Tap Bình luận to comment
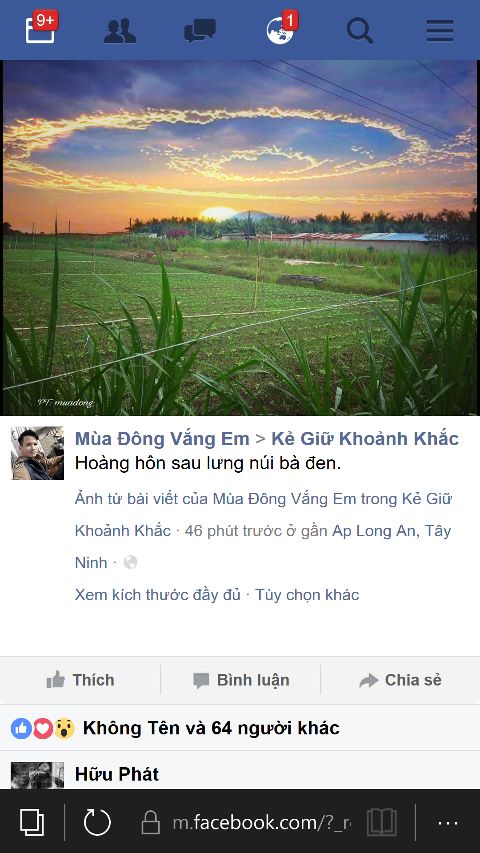480x853 pixels. (x=241, y=680)
